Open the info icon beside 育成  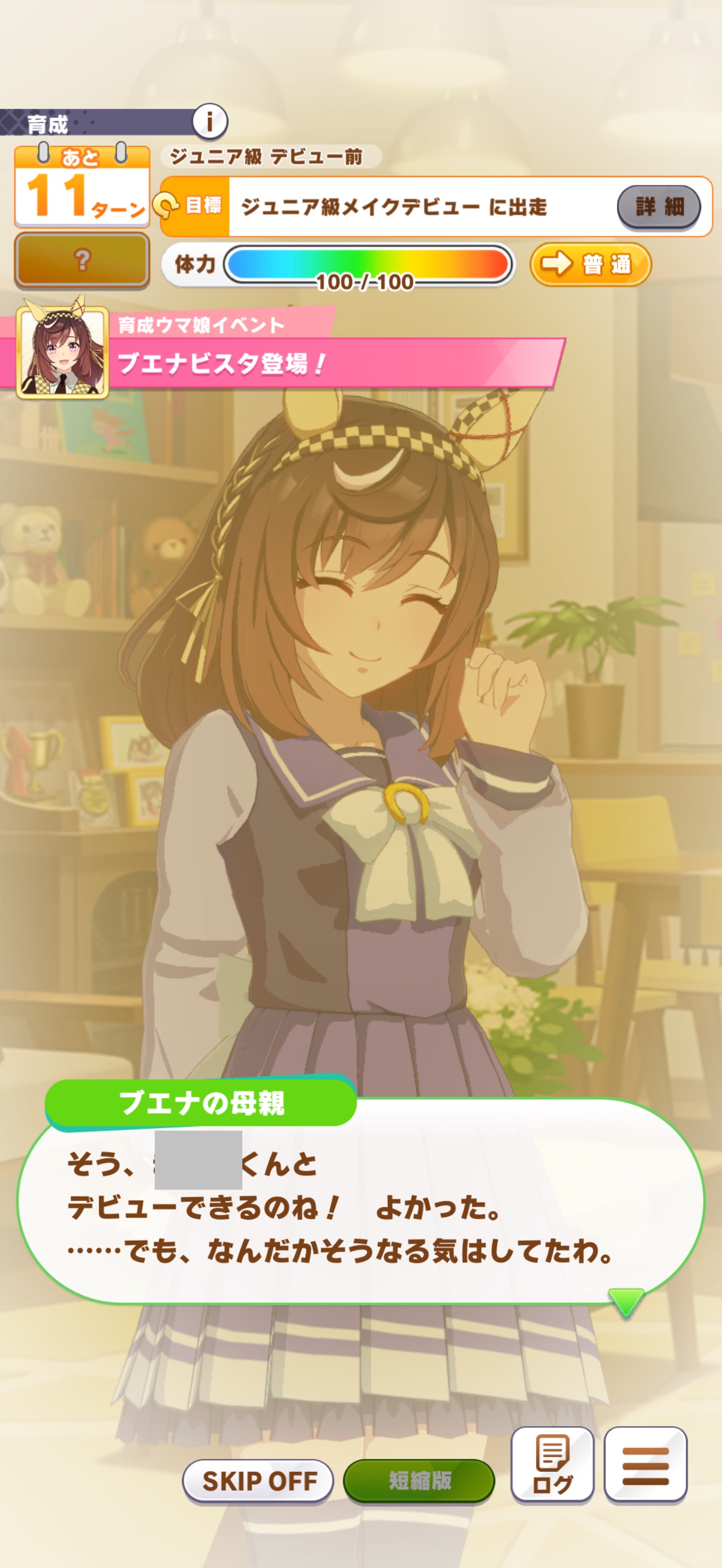tap(210, 122)
